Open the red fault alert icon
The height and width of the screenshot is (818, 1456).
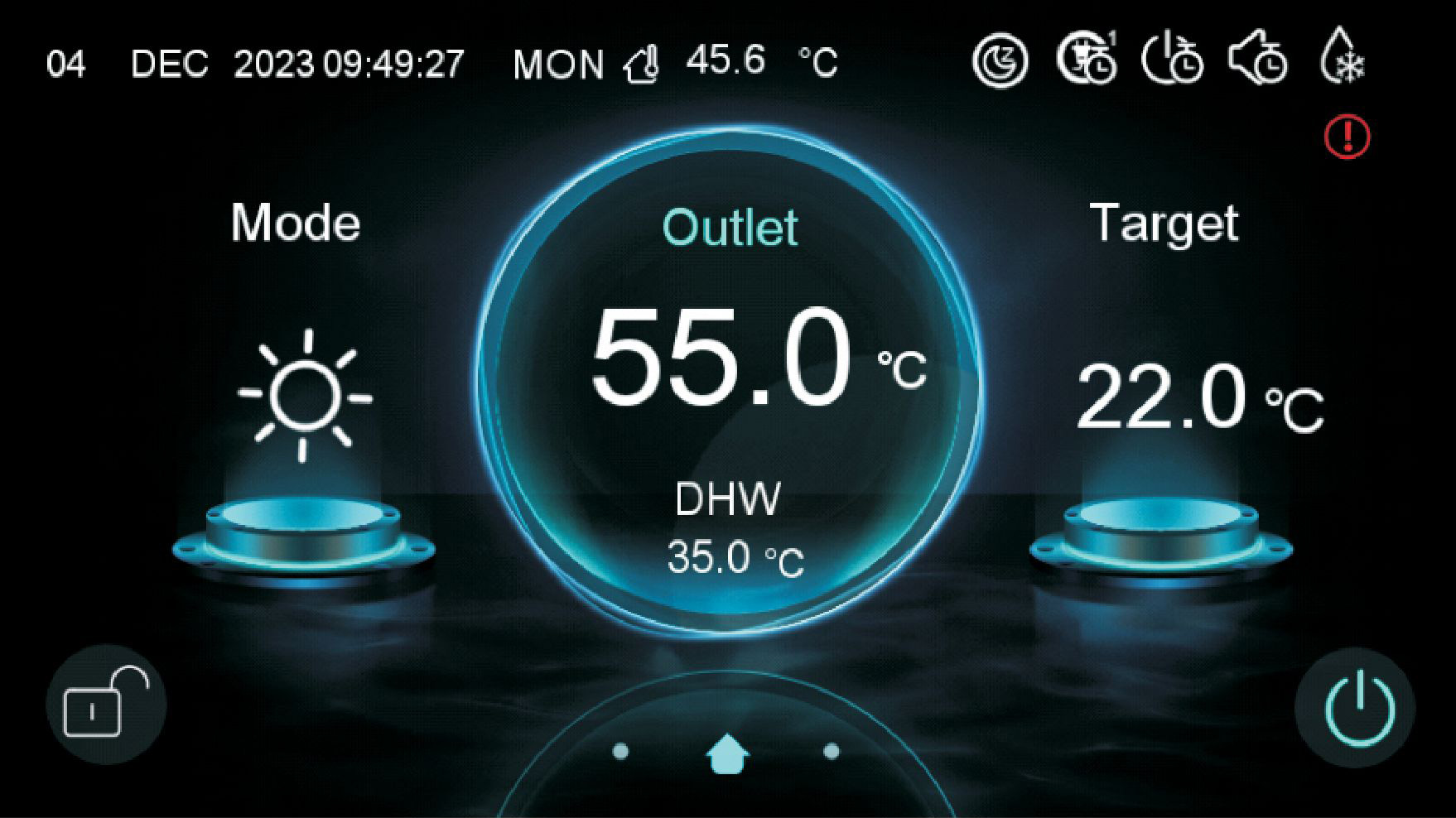pyautogui.click(x=1347, y=136)
